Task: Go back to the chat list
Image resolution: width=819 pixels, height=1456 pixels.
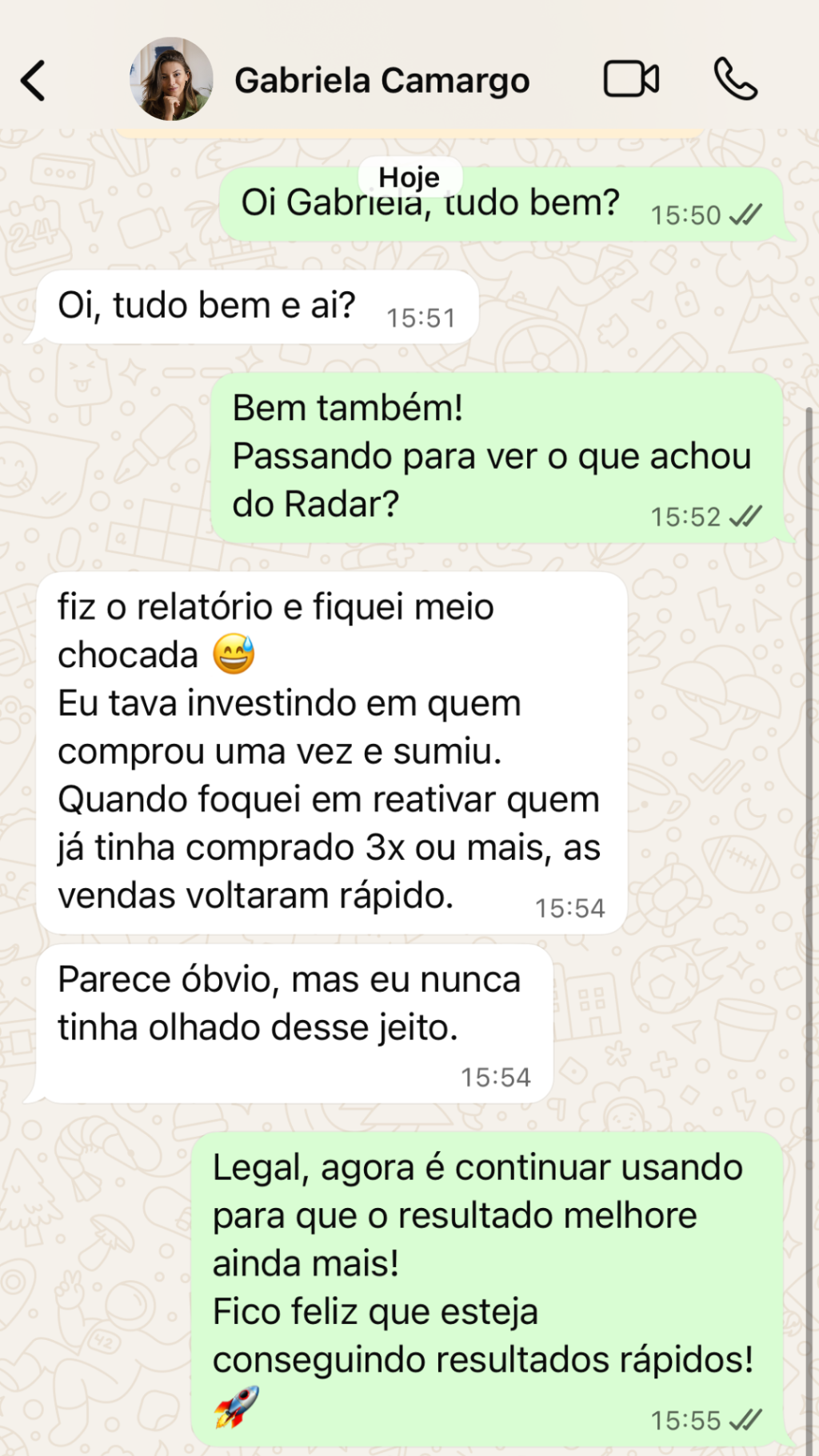Action: (x=34, y=81)
